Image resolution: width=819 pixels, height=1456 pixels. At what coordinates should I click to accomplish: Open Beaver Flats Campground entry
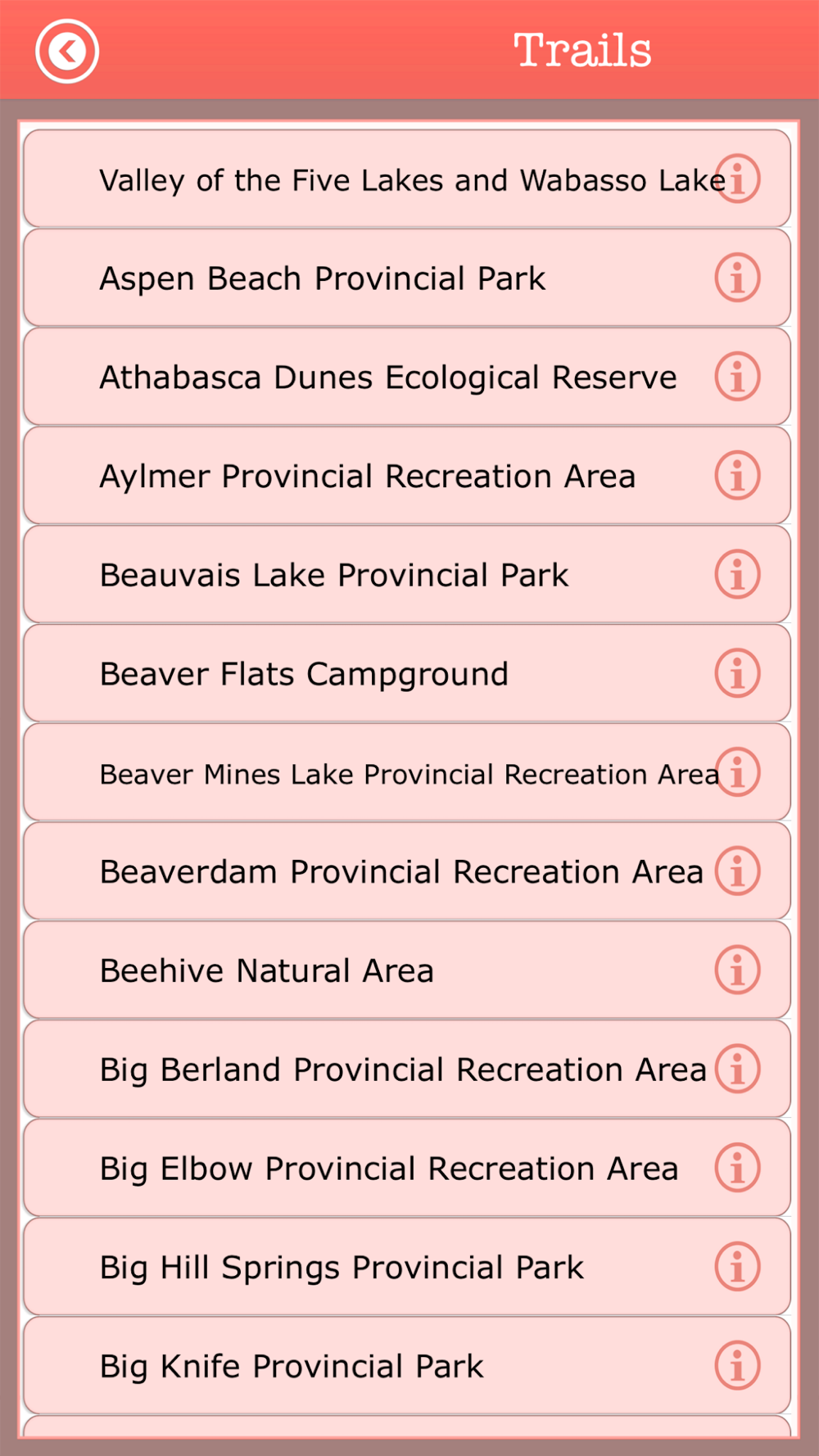[x=407, y=673]
